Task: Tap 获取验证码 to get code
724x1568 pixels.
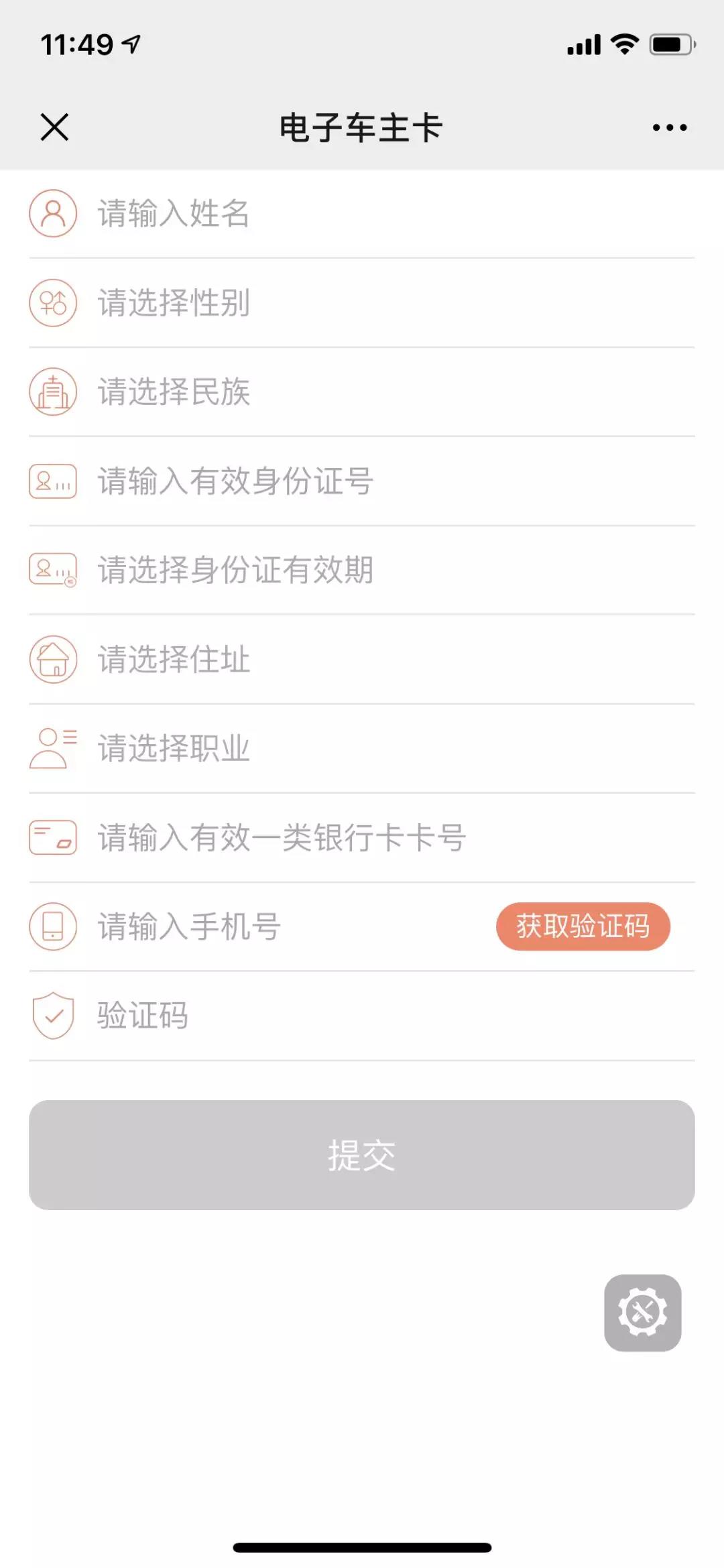Action: click(583, 926)
